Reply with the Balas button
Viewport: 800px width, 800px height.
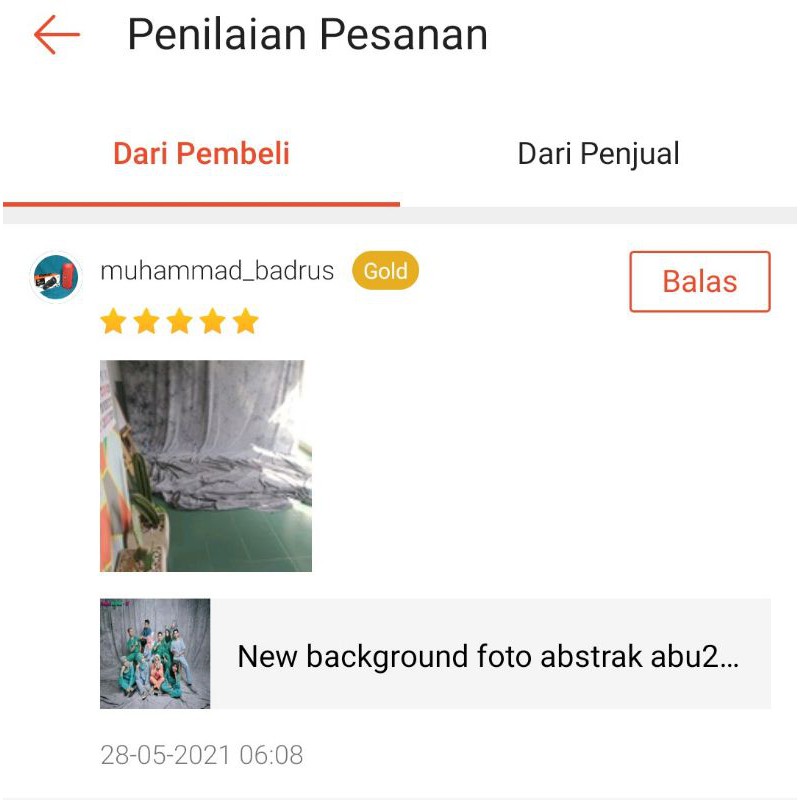click(699, 281)
